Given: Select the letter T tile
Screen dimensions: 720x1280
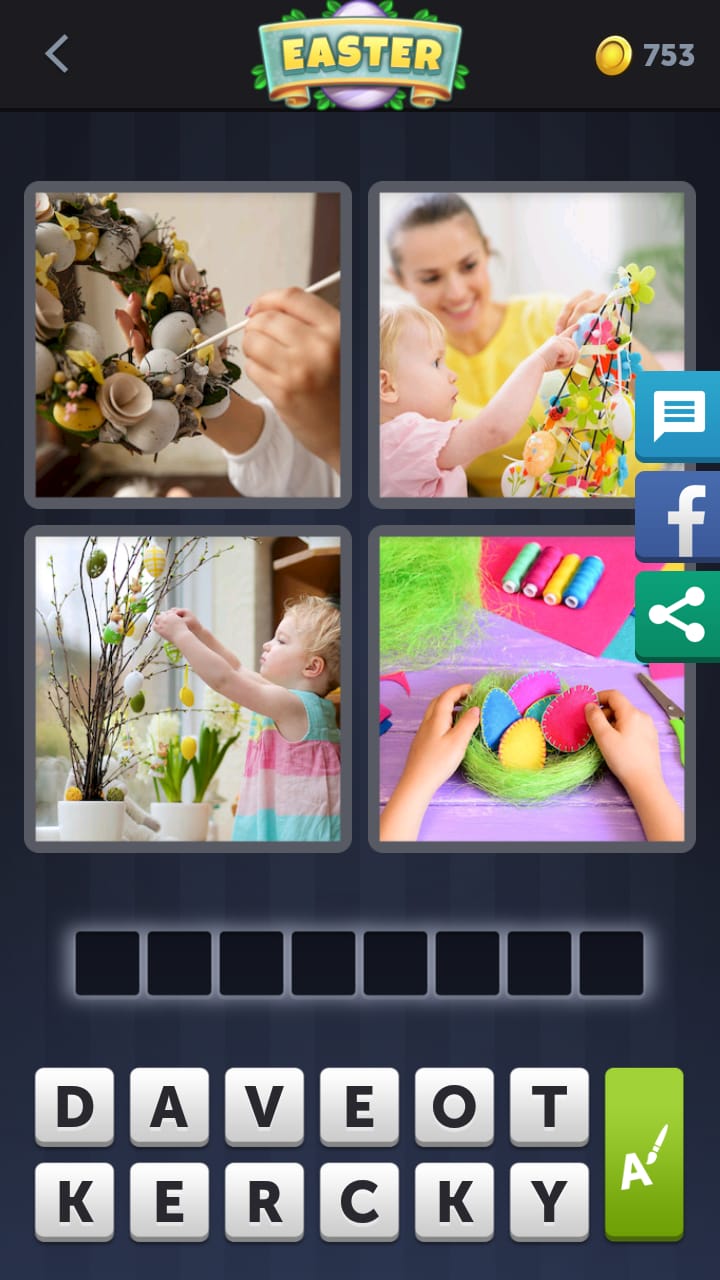Looking at the screenshot, I should point(549,1107).
